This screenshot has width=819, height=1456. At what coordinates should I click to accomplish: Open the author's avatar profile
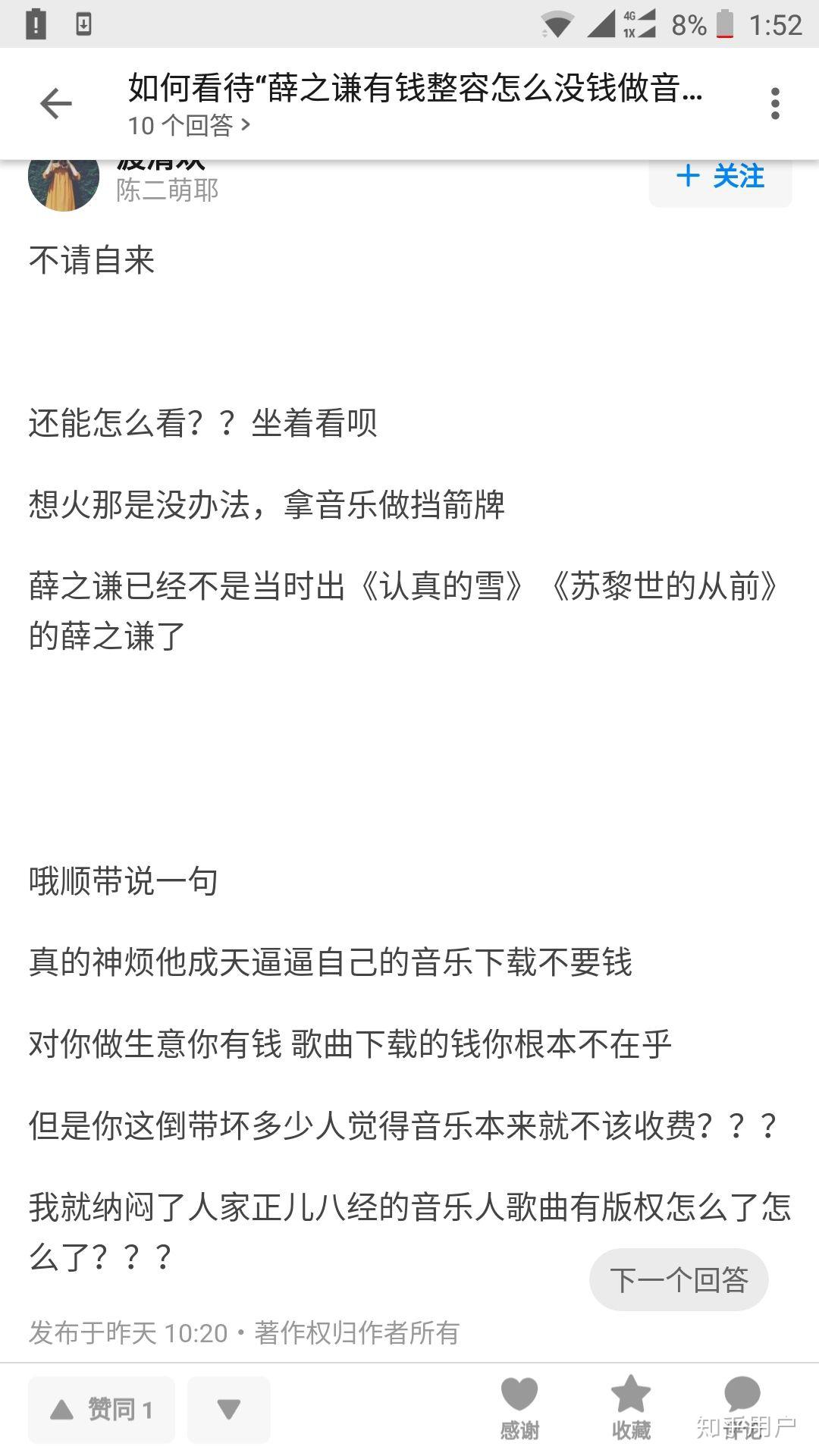(x=64, y=182)
